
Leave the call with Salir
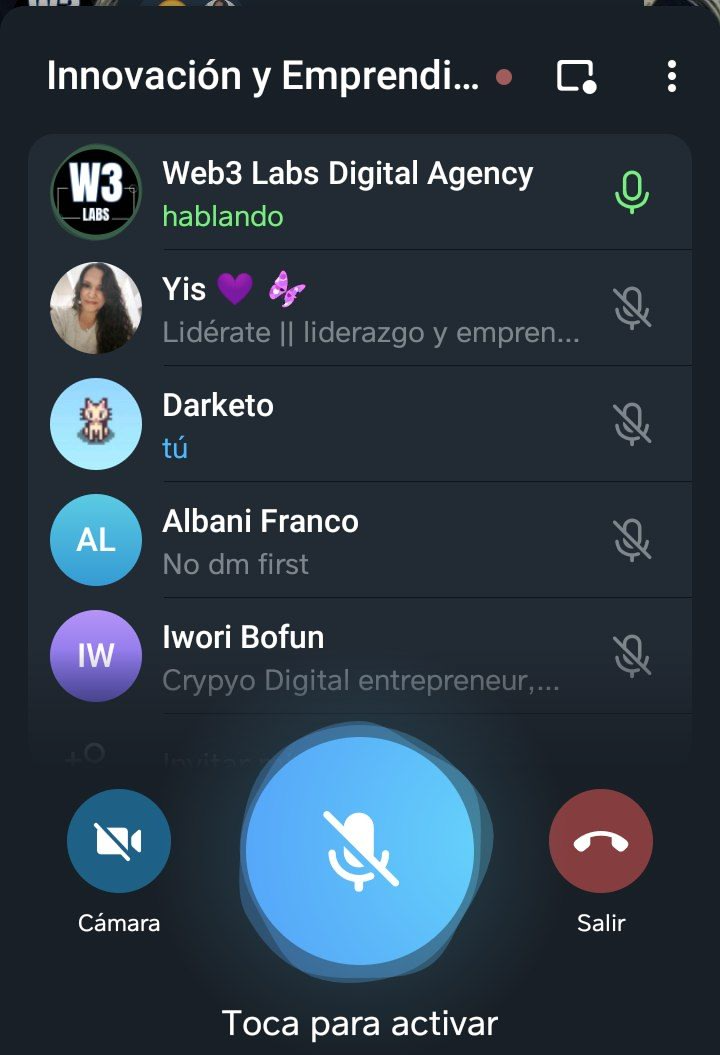pos(601,842)
